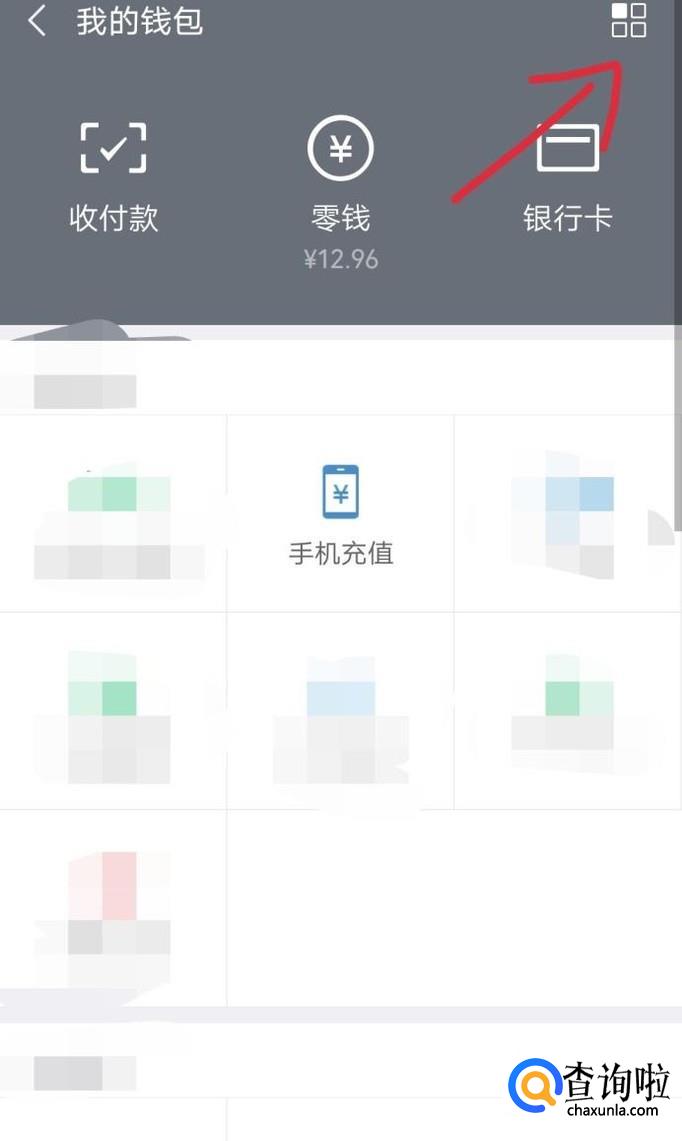Open the four-square grid menu icon

click(629, 20)
